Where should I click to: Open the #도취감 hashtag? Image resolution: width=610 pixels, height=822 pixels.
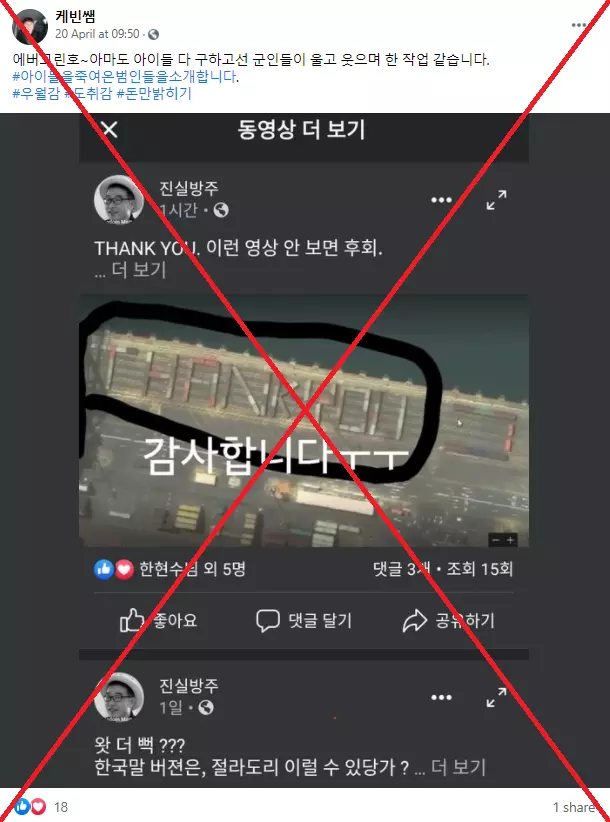(x=88, y=94)
